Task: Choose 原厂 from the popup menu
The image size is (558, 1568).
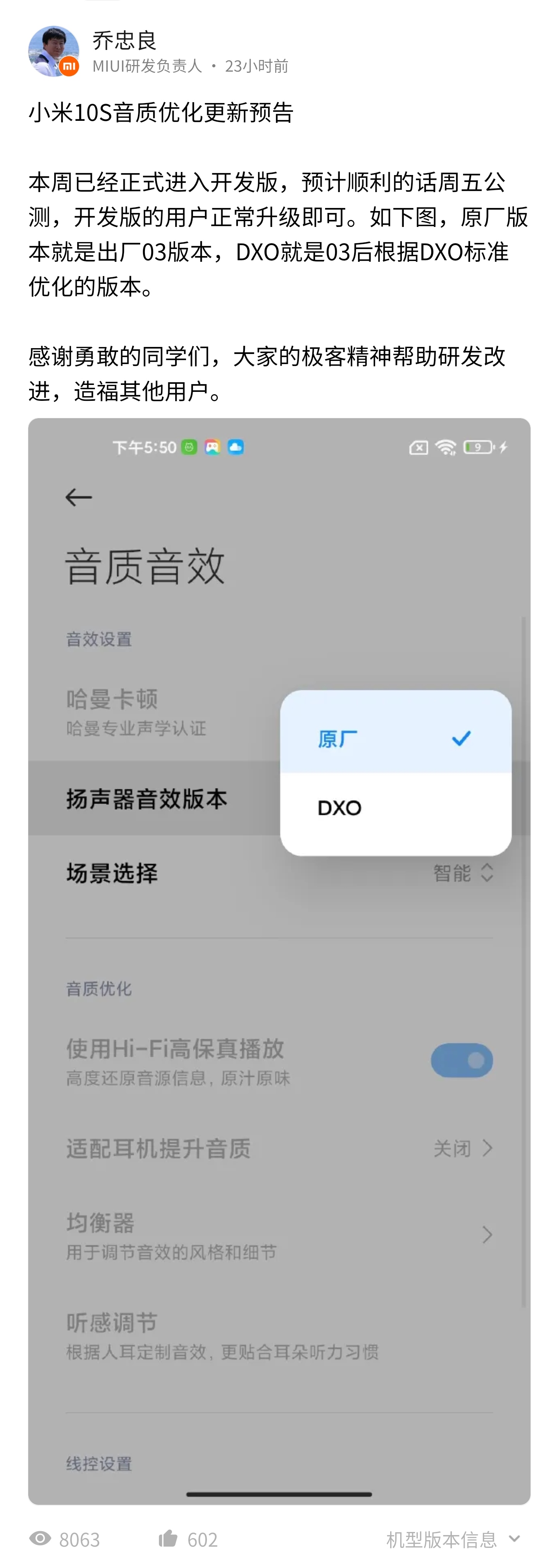Action: click(x=339, y=738)
